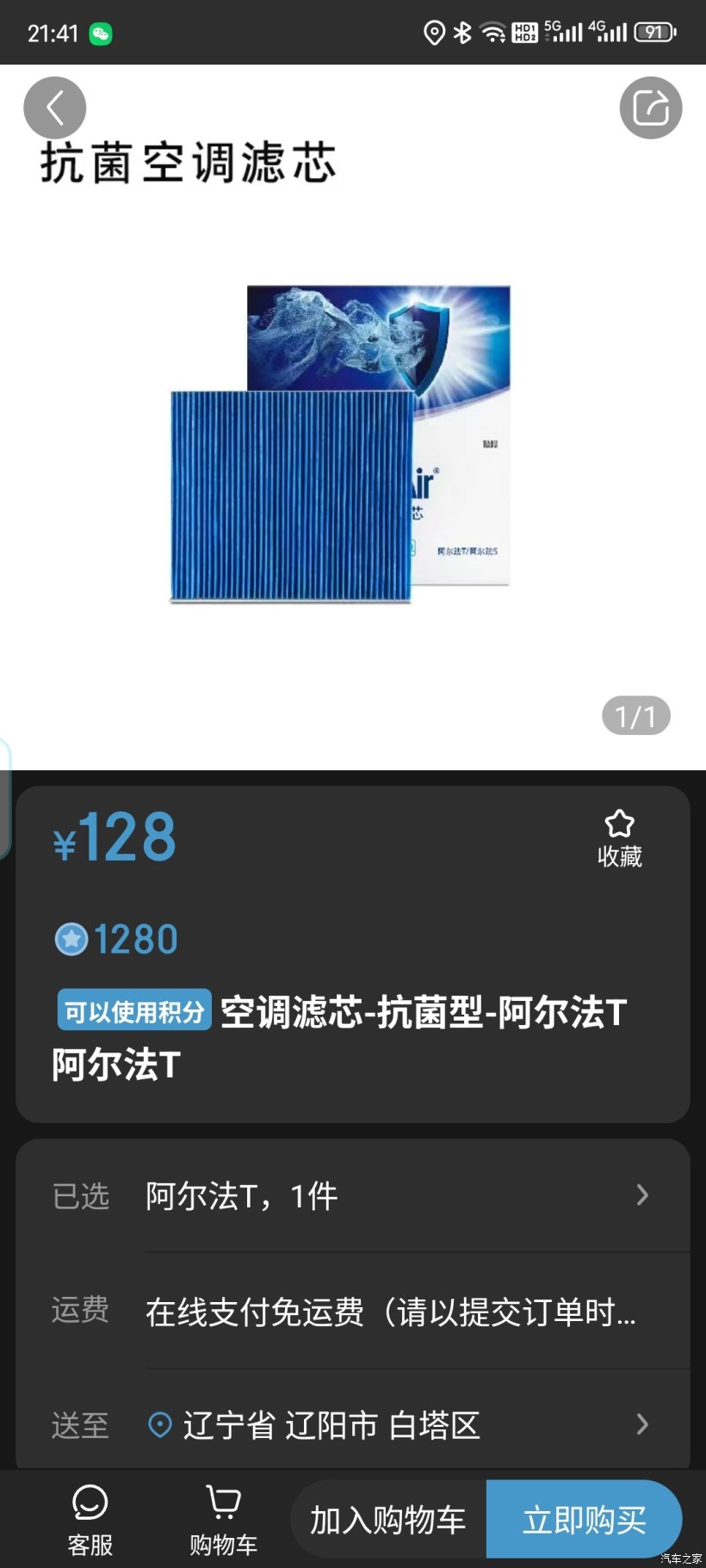View the air filter product image

coord(340,443)
